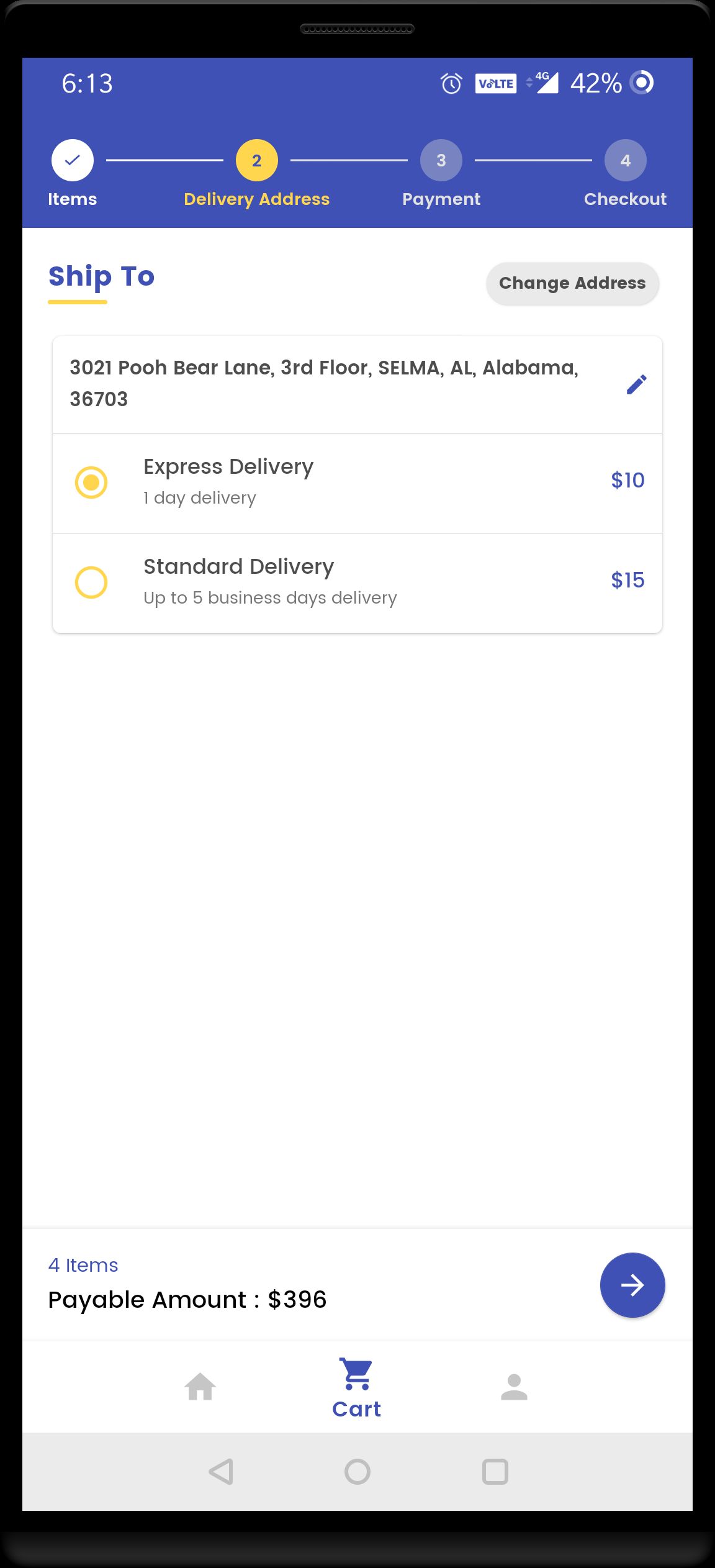The width and height of the screenshot is (715, 1568).
Task: Jump to the Checkout step
Action: coord(625,174)
